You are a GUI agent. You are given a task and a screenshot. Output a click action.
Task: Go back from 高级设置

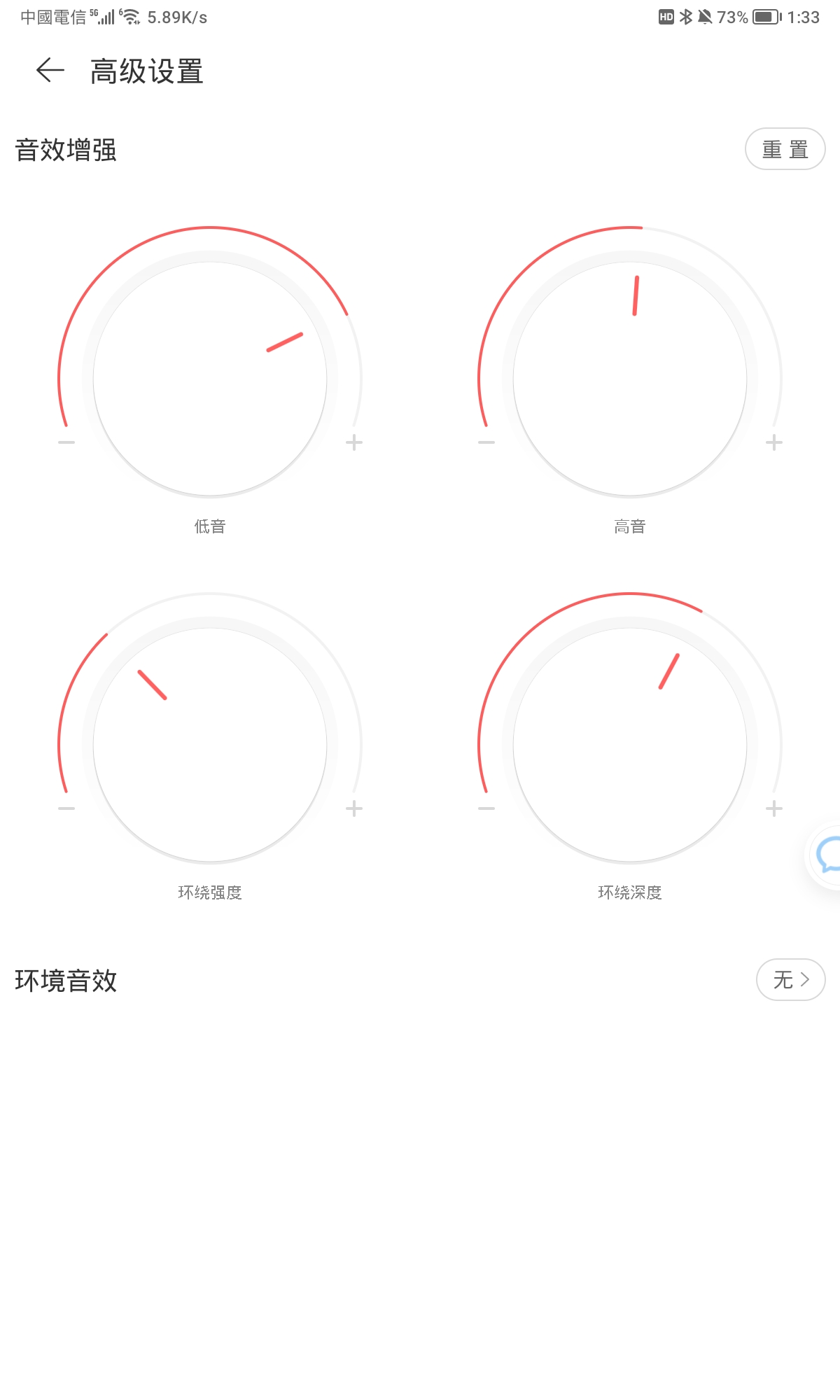point(50,71)
